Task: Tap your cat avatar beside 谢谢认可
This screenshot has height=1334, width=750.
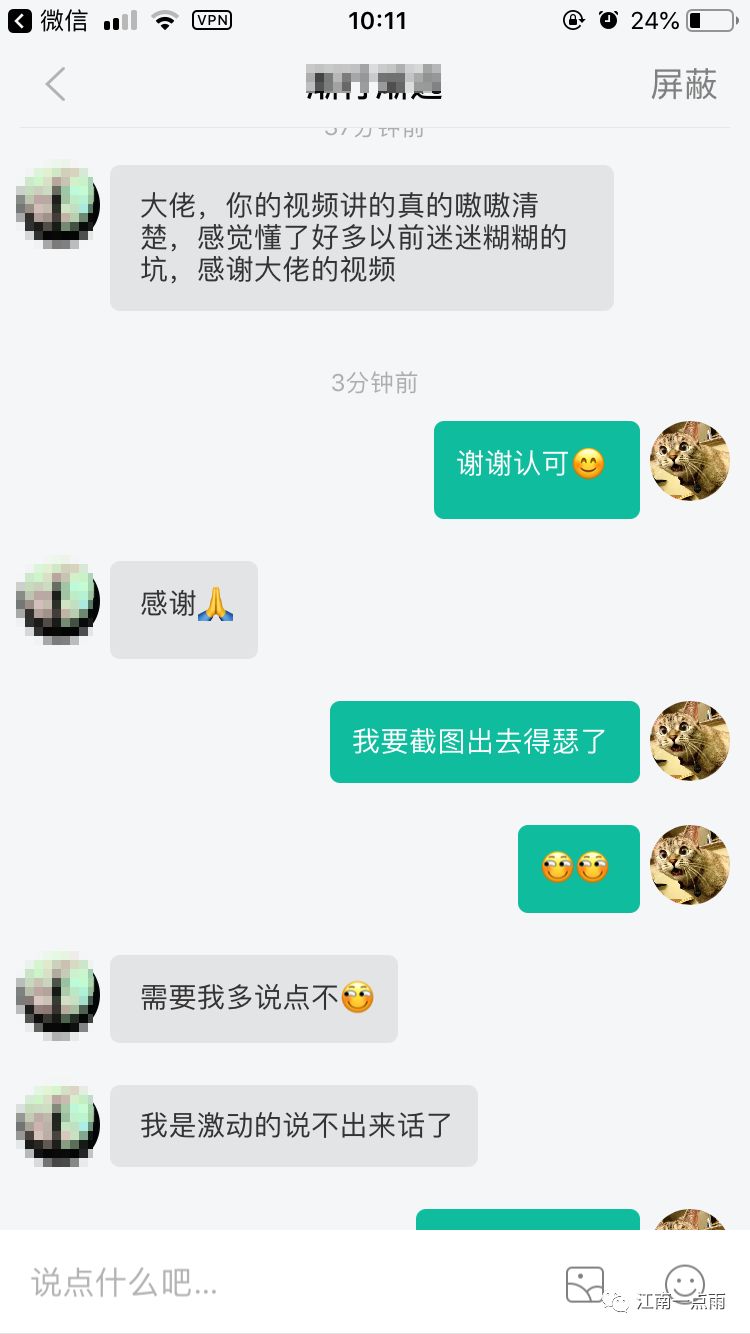Action: pyautogui.click(x=689, y=461)
